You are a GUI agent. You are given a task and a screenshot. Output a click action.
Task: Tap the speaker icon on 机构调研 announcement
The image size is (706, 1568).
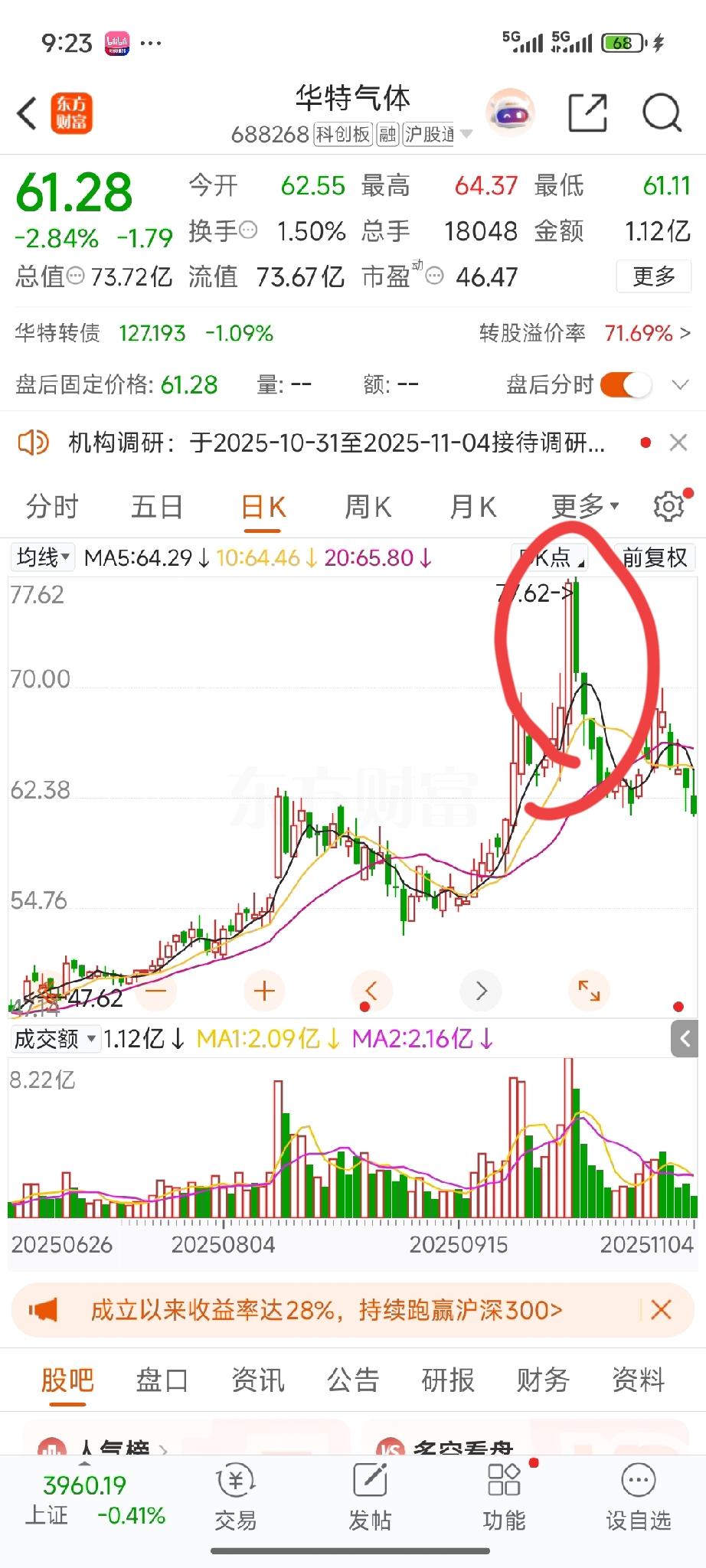click(x=34, y=443)
